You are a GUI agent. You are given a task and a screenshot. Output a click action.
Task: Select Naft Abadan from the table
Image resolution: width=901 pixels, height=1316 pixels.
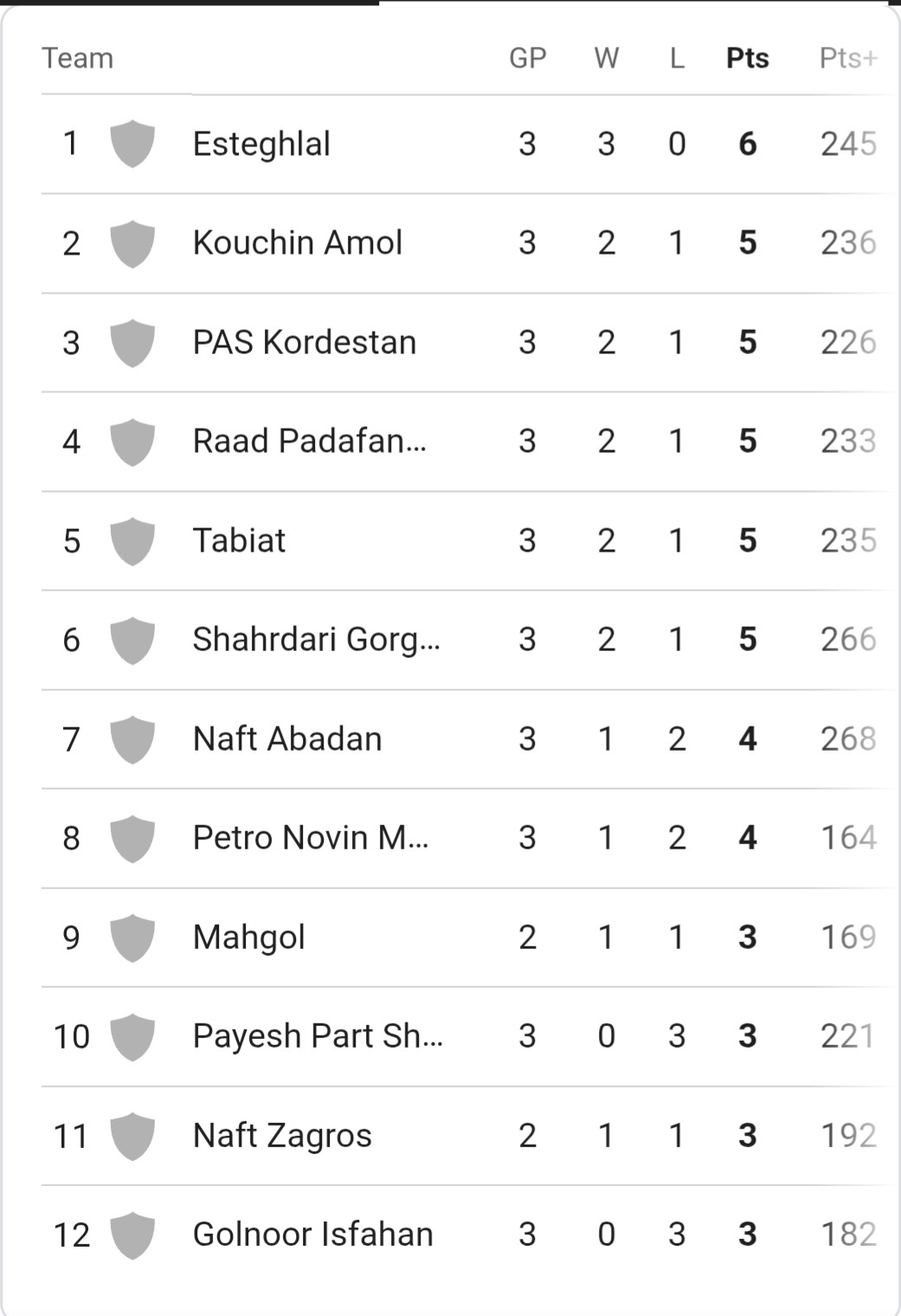click(x=286, y=739)
